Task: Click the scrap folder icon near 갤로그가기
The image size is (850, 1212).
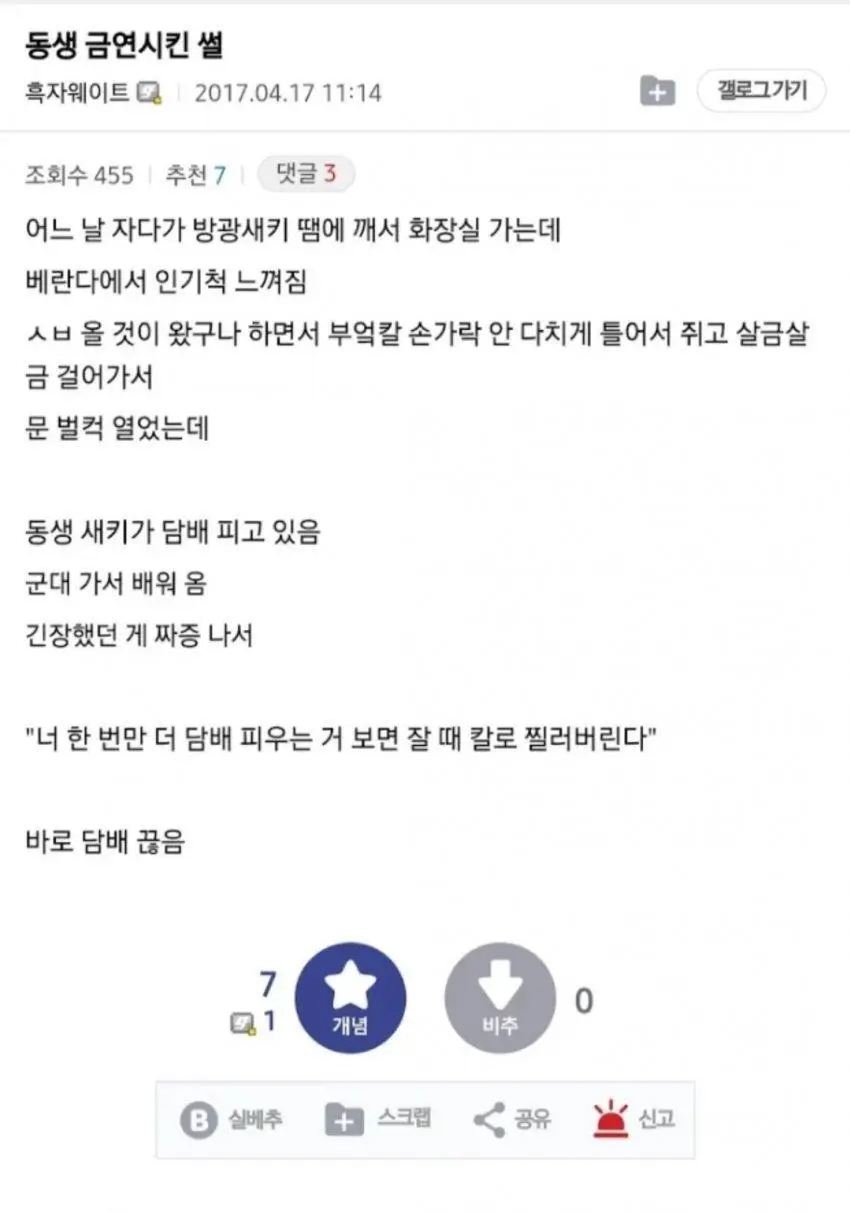Action: coord(658,91)
